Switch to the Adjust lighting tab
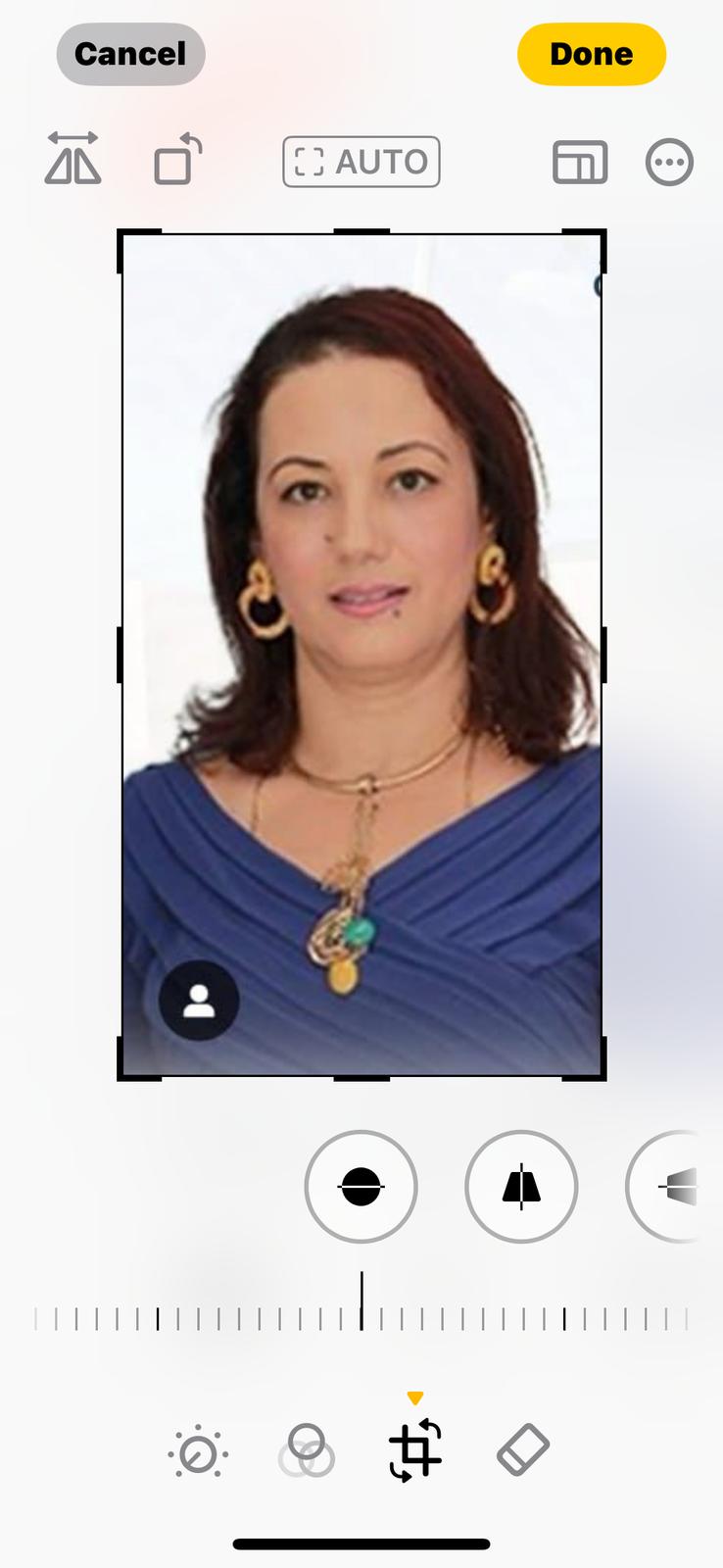Viewport: 723px width, 1568px height. point(198,1451)
